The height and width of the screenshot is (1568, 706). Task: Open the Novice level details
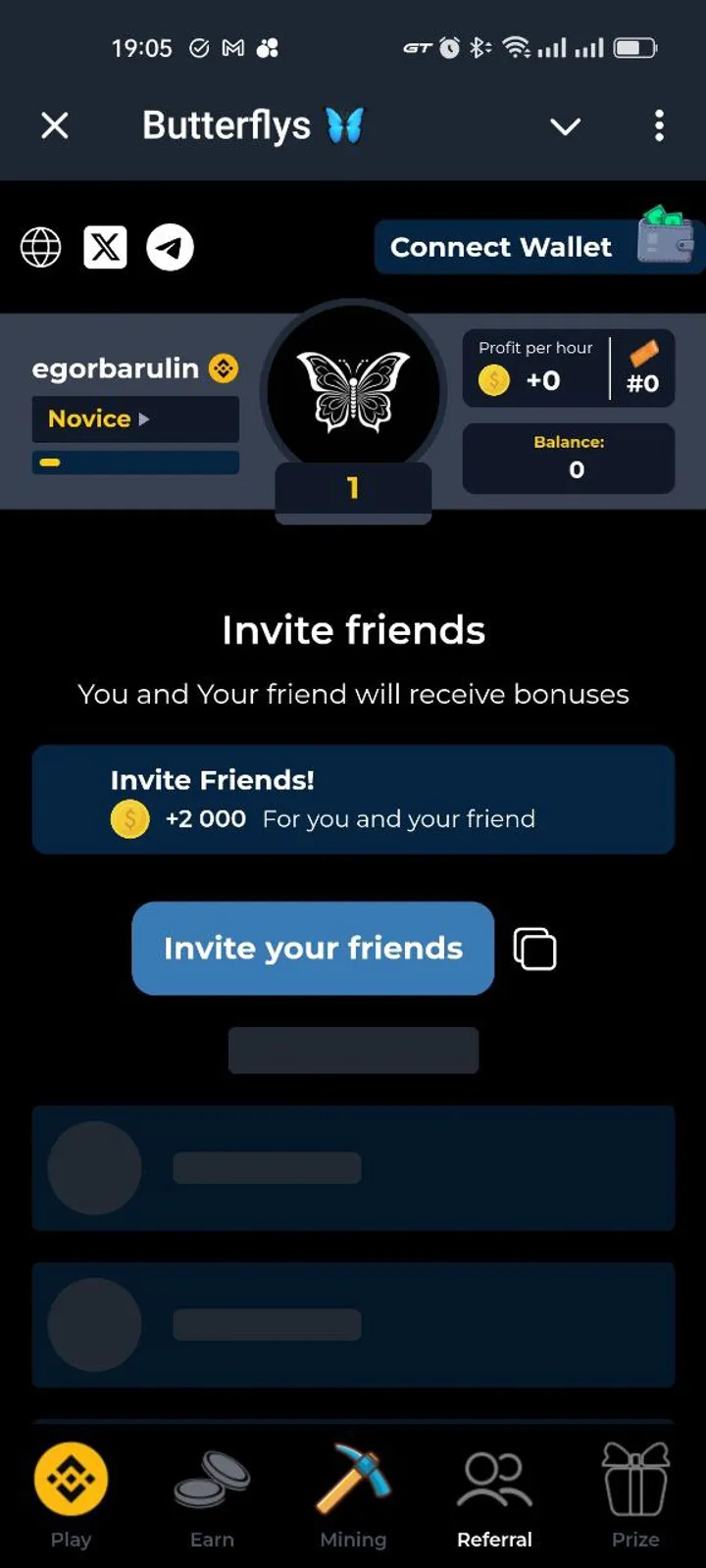tap(135, 419)
